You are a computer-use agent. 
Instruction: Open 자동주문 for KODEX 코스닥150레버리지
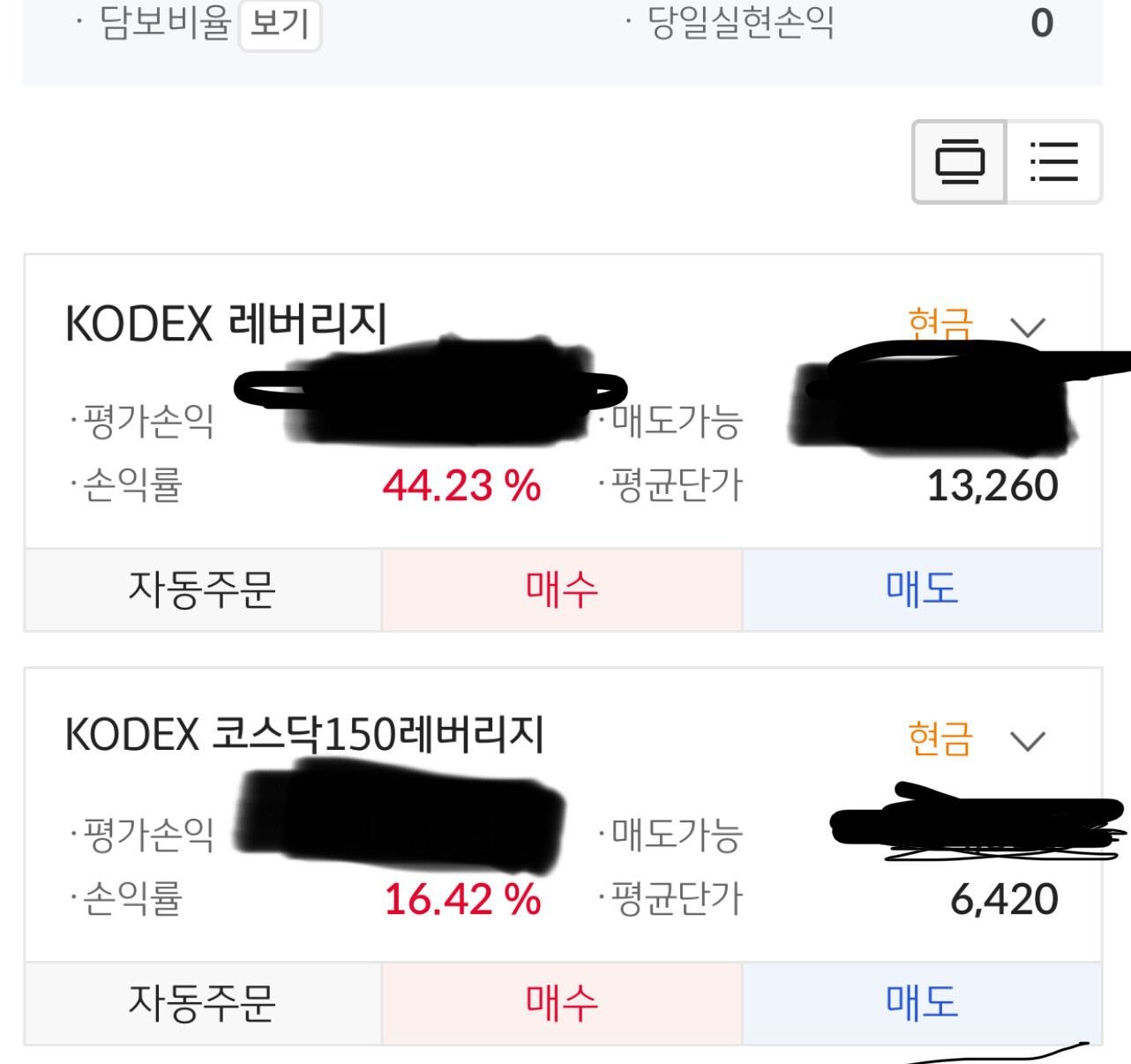(x=203, y=1003)
